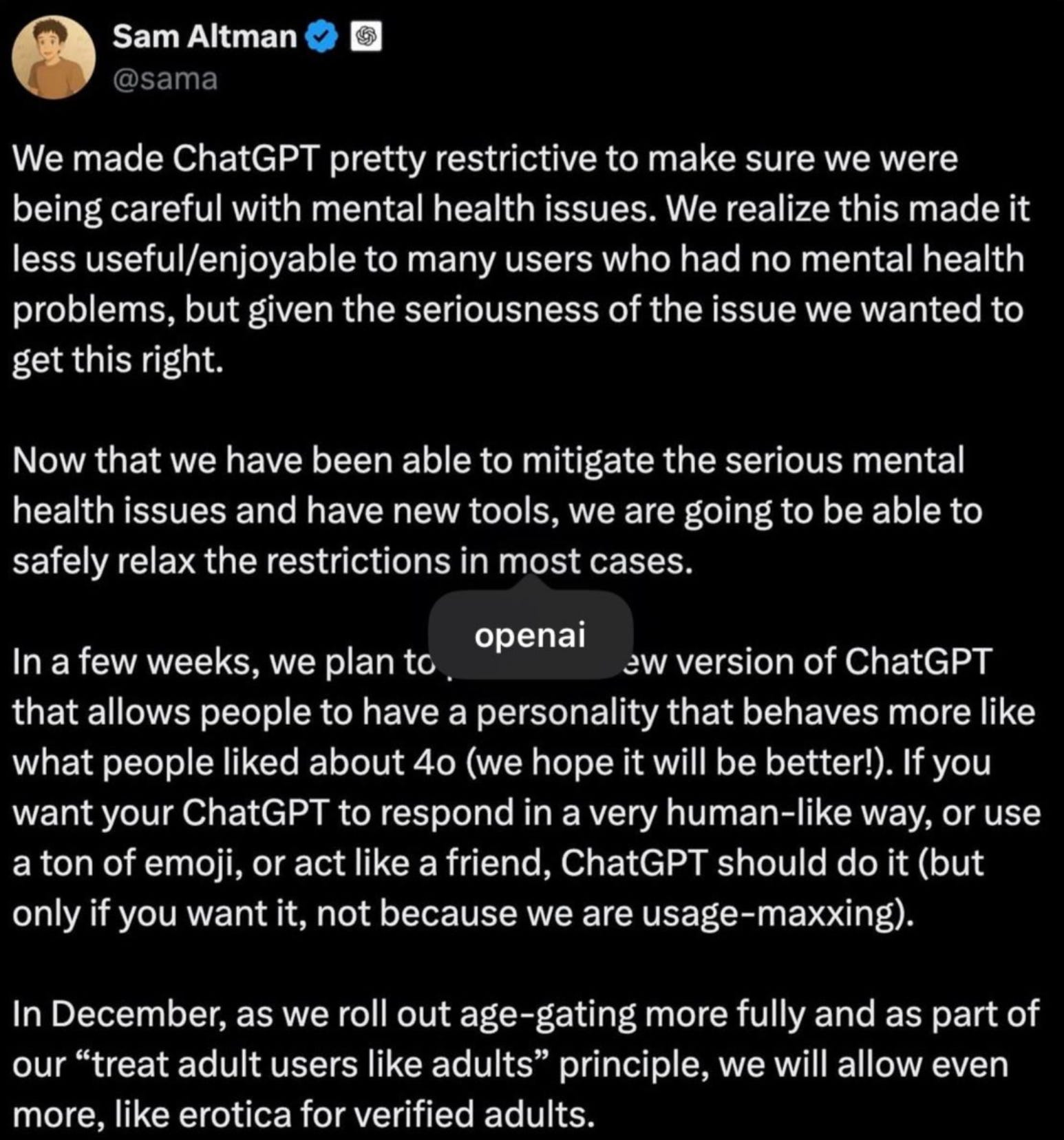This screenshot has width=1064, height=1140.
Task: Tap the Sam Altman display name
Action: (x=204, y=36)
